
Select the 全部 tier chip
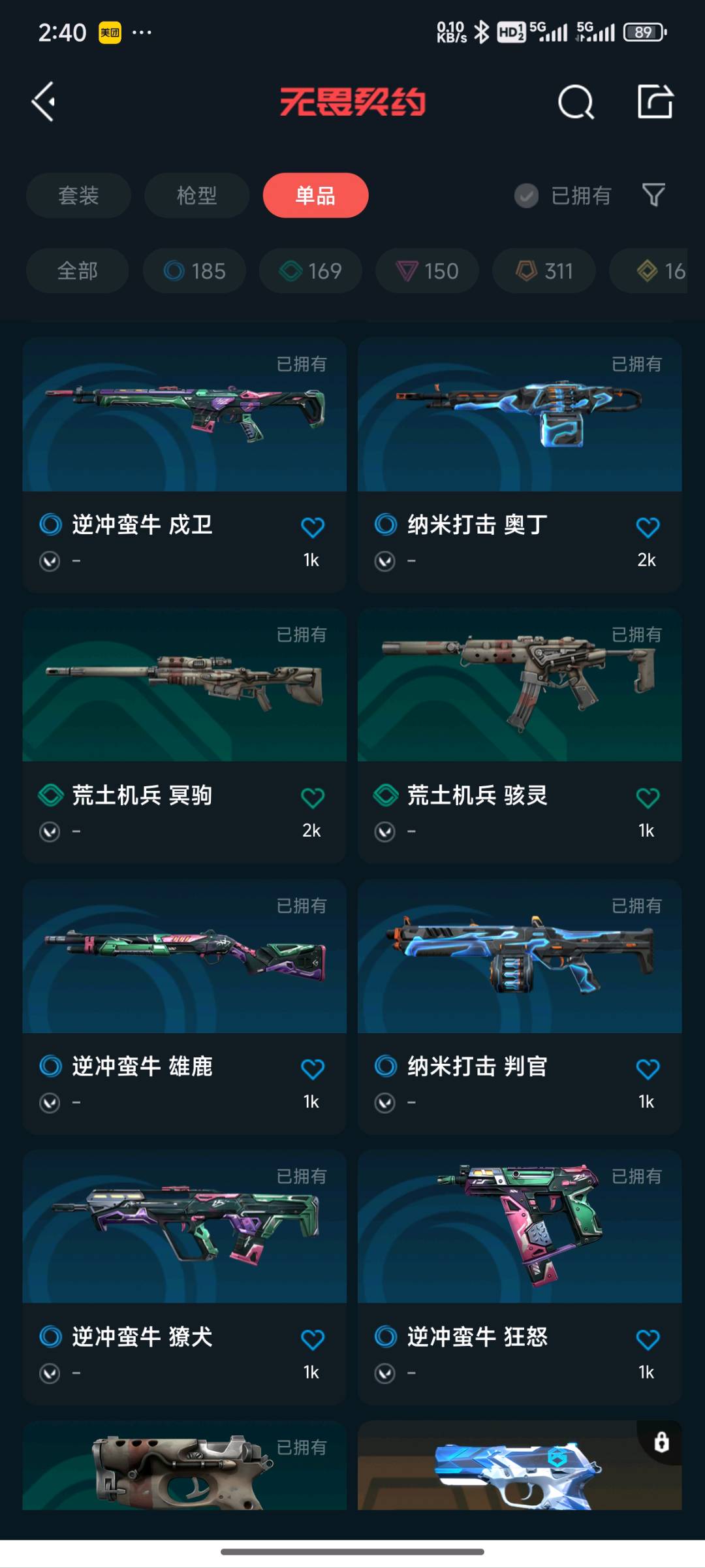click(77, 270)
